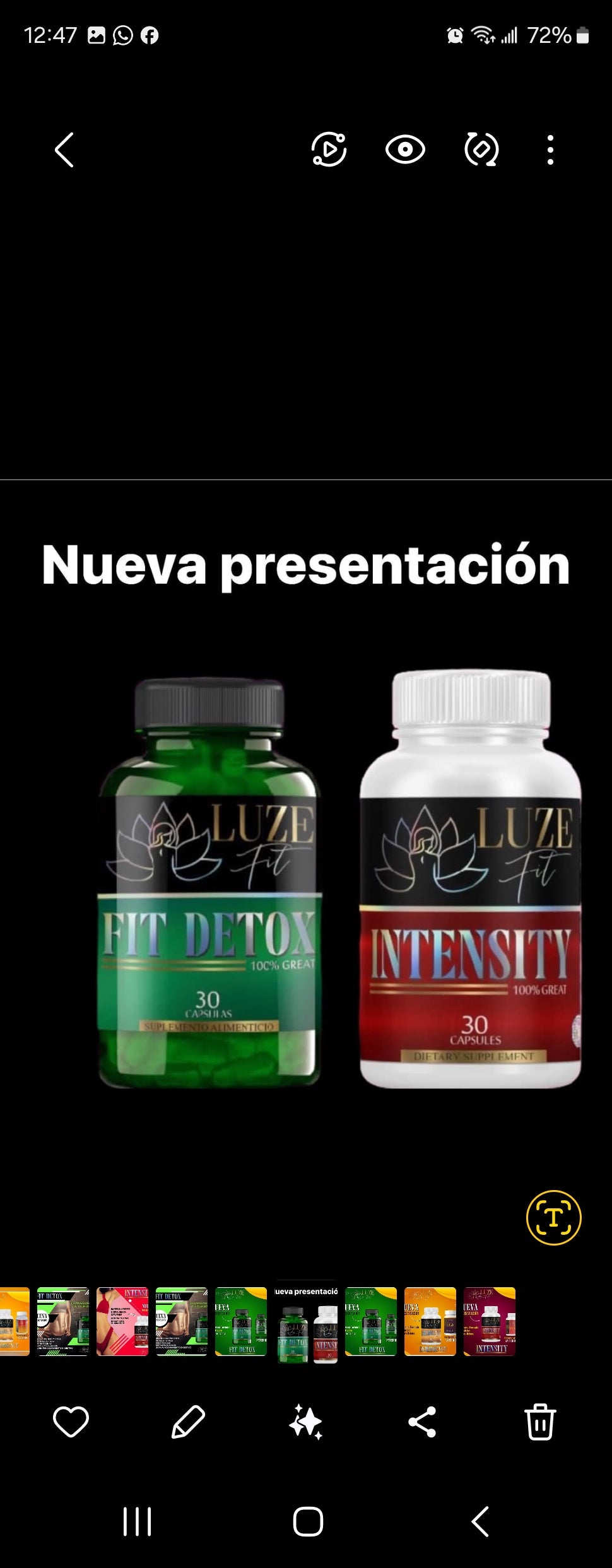The height and width of the screenshot is (1568, 612).
Task: Open the three-dot overflow menu
Action: coord(550,150)
